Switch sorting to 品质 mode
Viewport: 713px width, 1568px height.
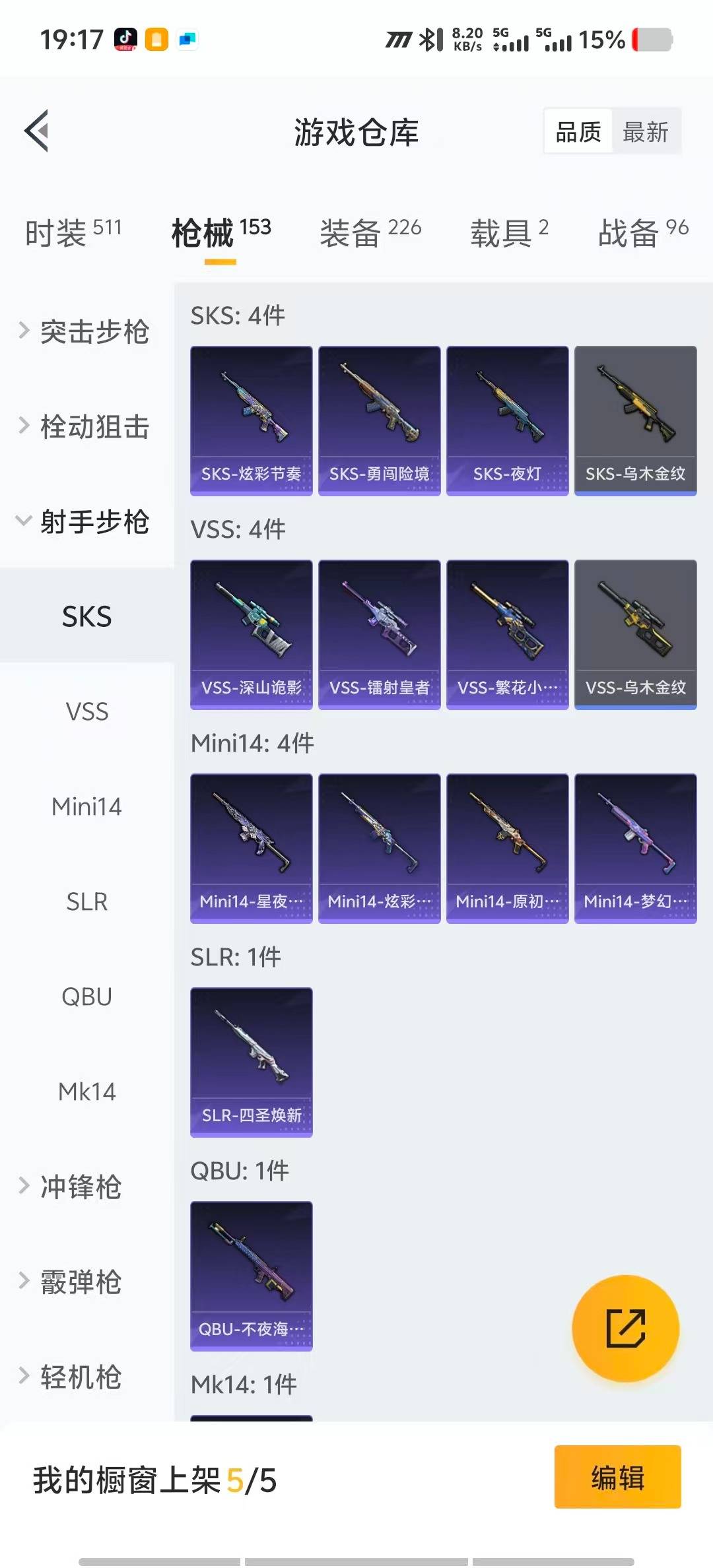pos(577,131)
